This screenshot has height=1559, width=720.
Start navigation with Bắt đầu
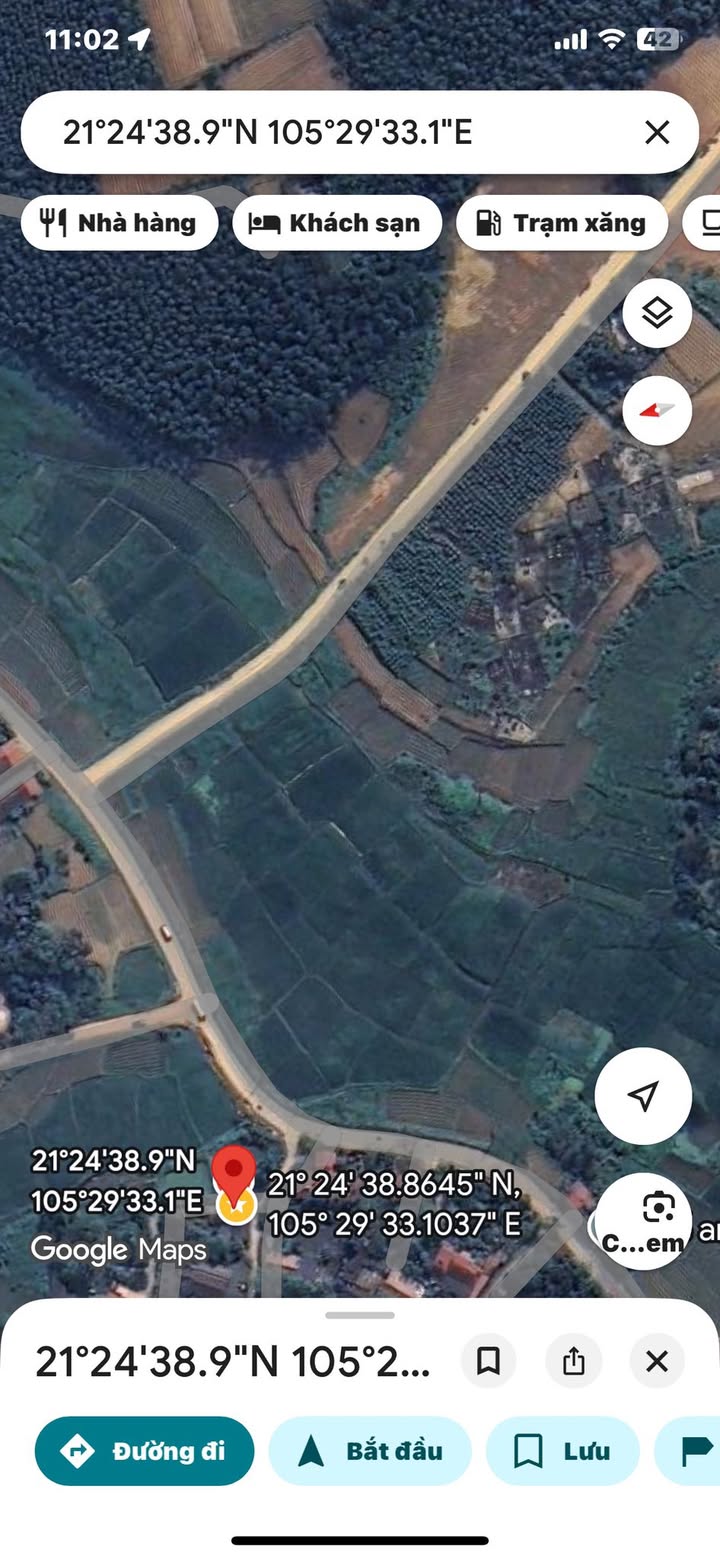point(370,1451)
